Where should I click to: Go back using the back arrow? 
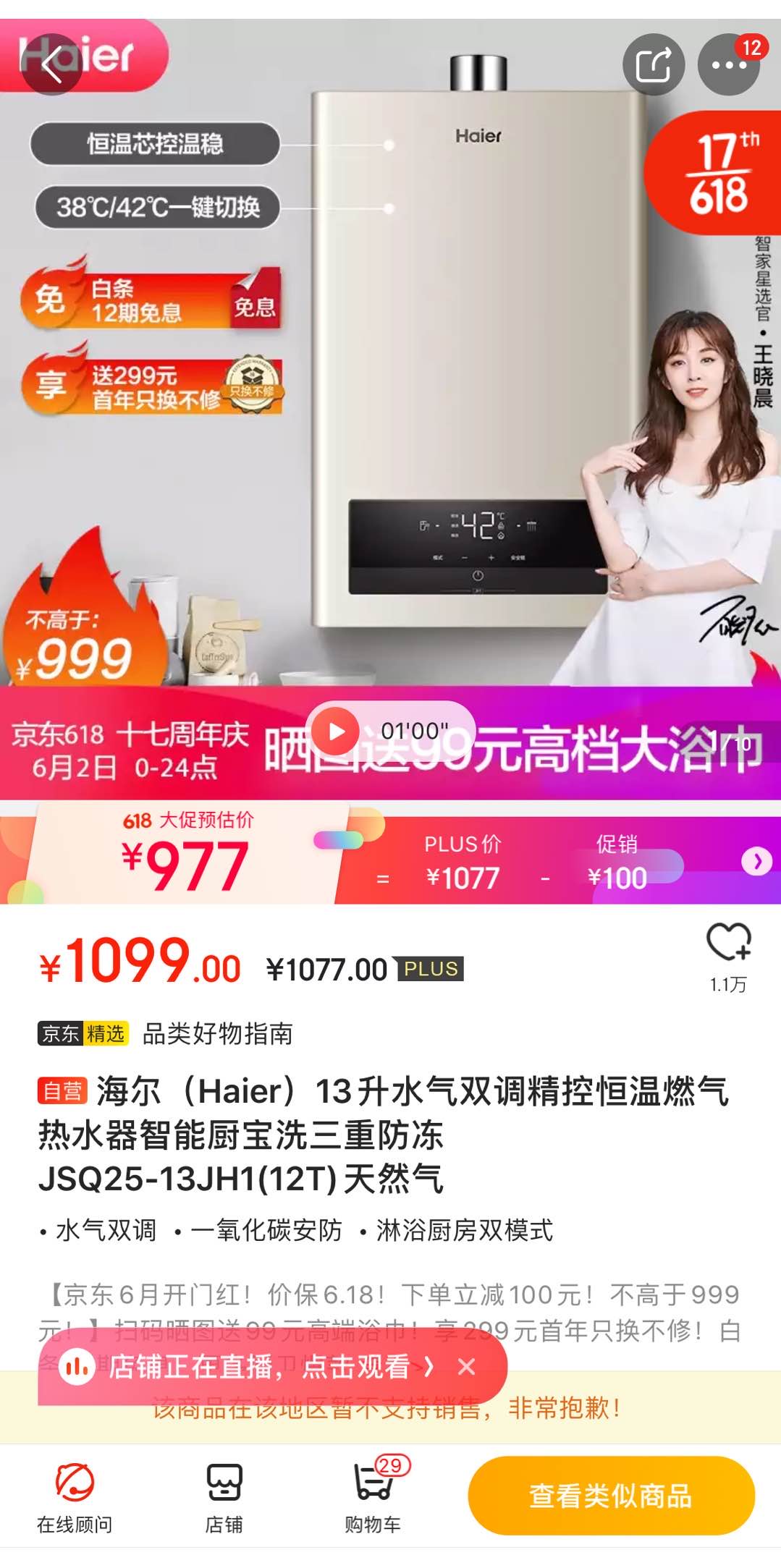coord(51,65)
